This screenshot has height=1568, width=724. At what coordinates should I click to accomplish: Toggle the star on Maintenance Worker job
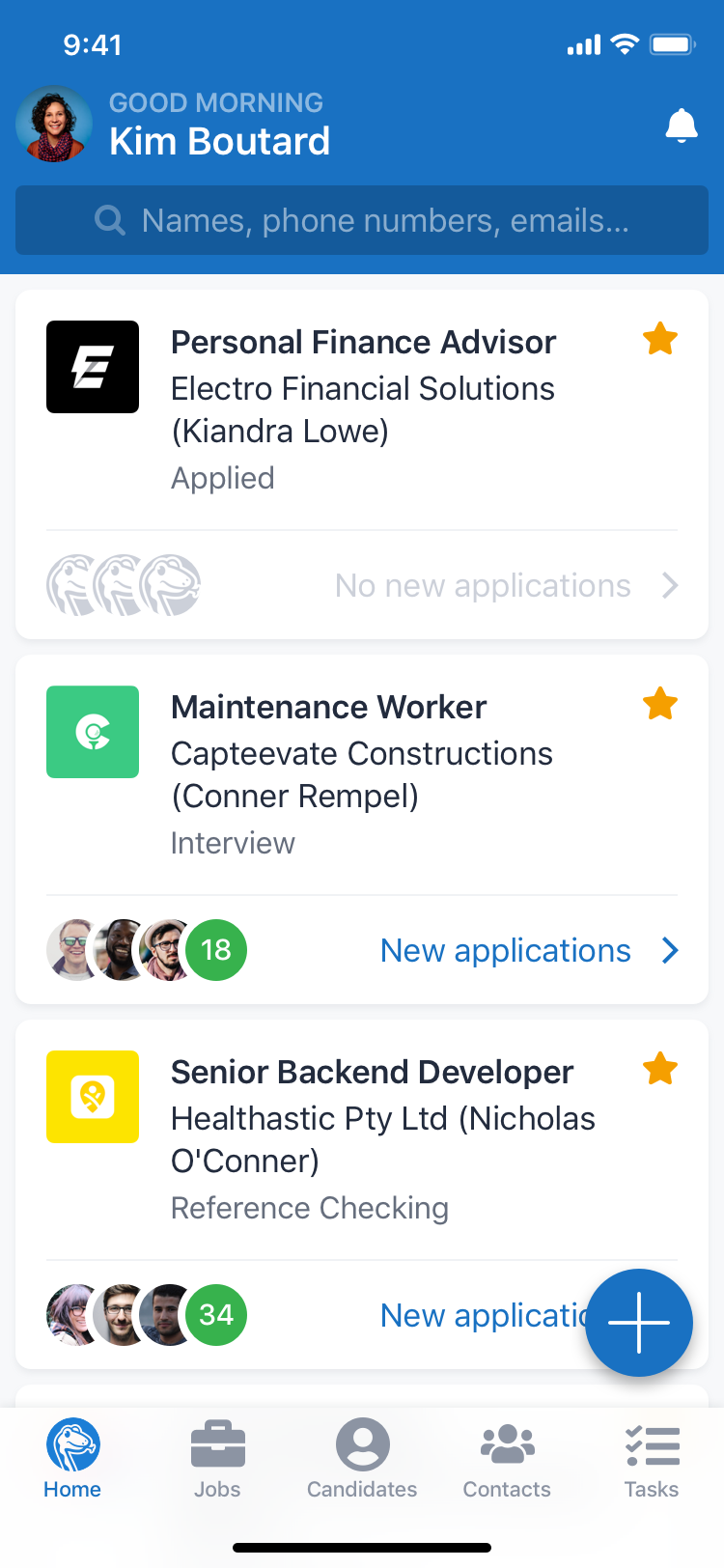[x=659, y=704]
